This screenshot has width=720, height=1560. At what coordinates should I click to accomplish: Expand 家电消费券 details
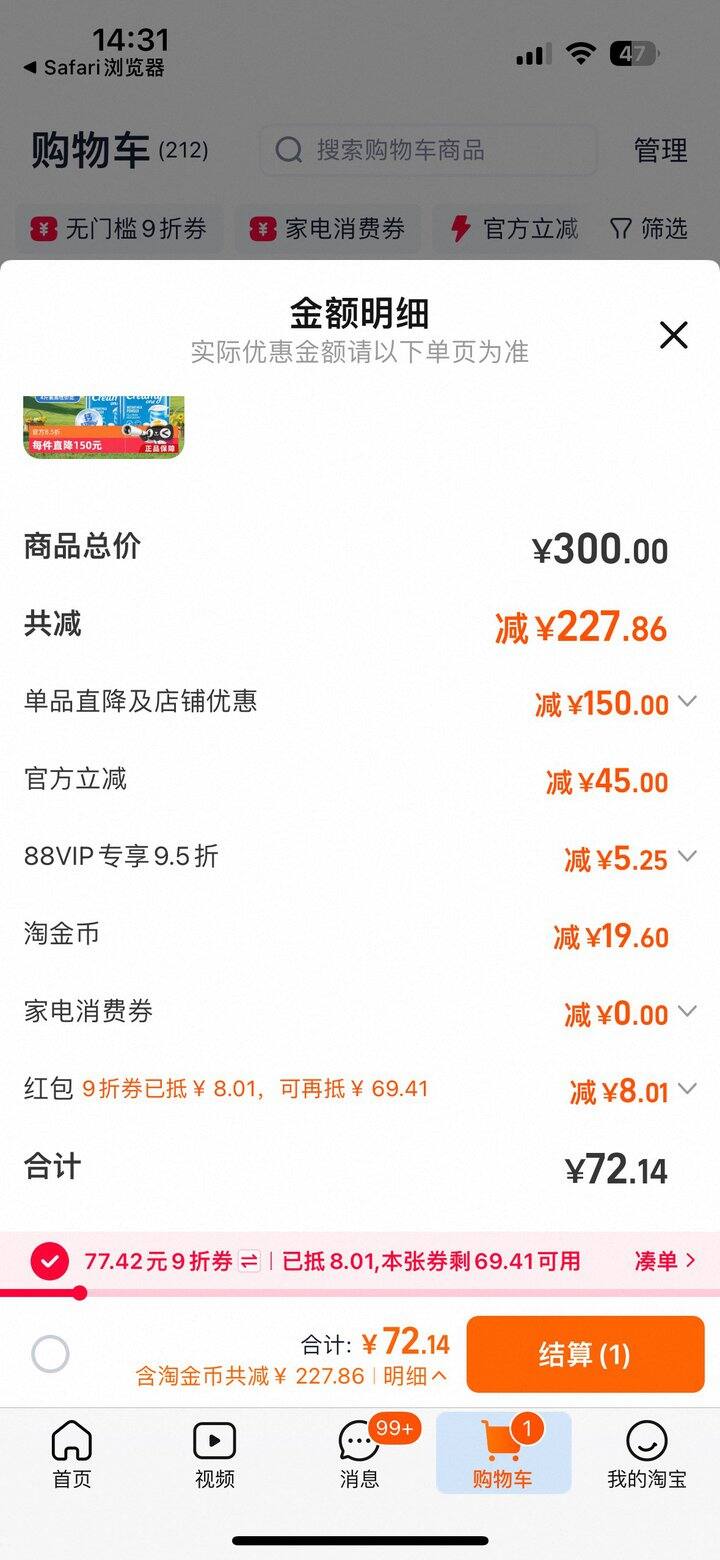coord(687,1012)
